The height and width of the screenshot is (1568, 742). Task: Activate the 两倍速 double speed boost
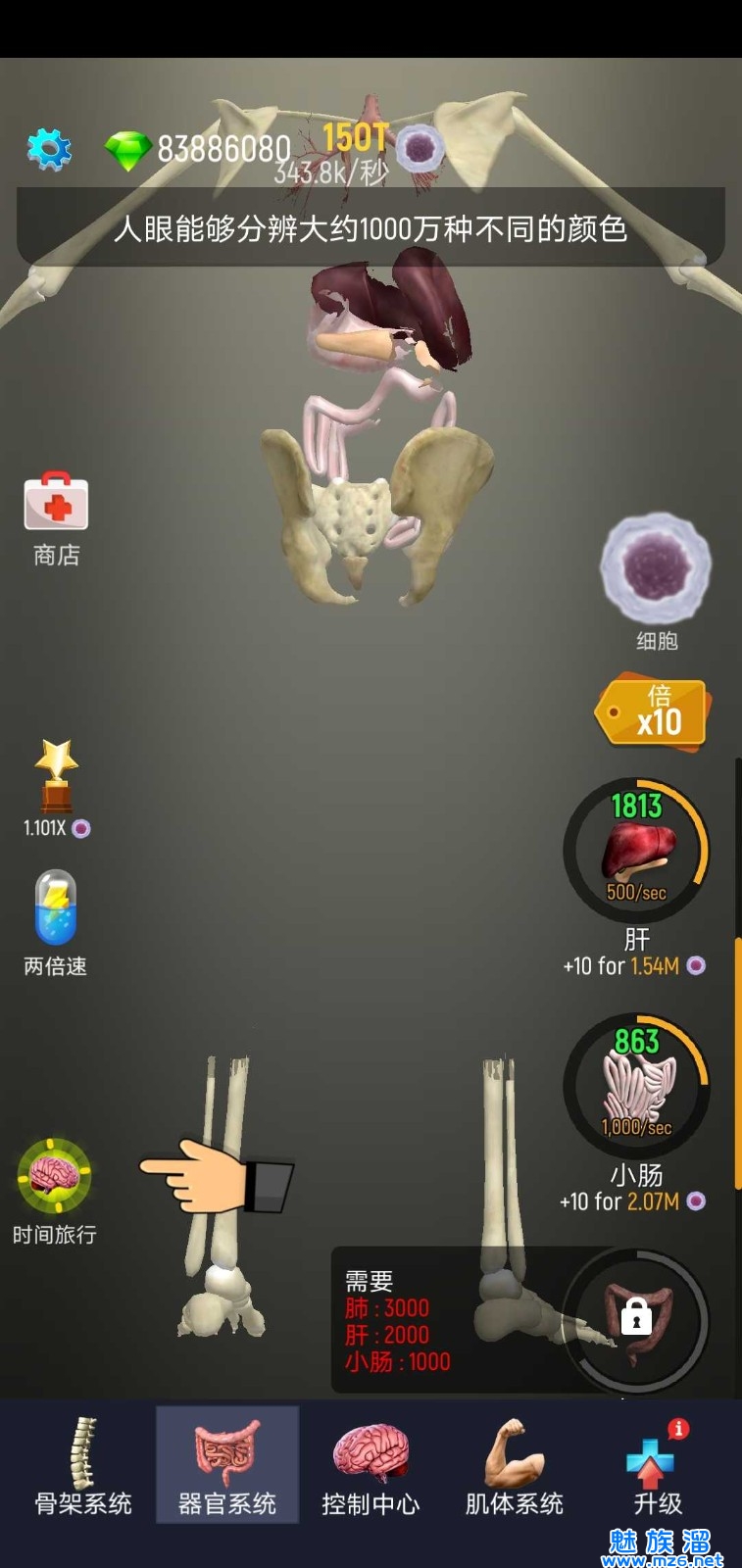(x=56, y=907)
